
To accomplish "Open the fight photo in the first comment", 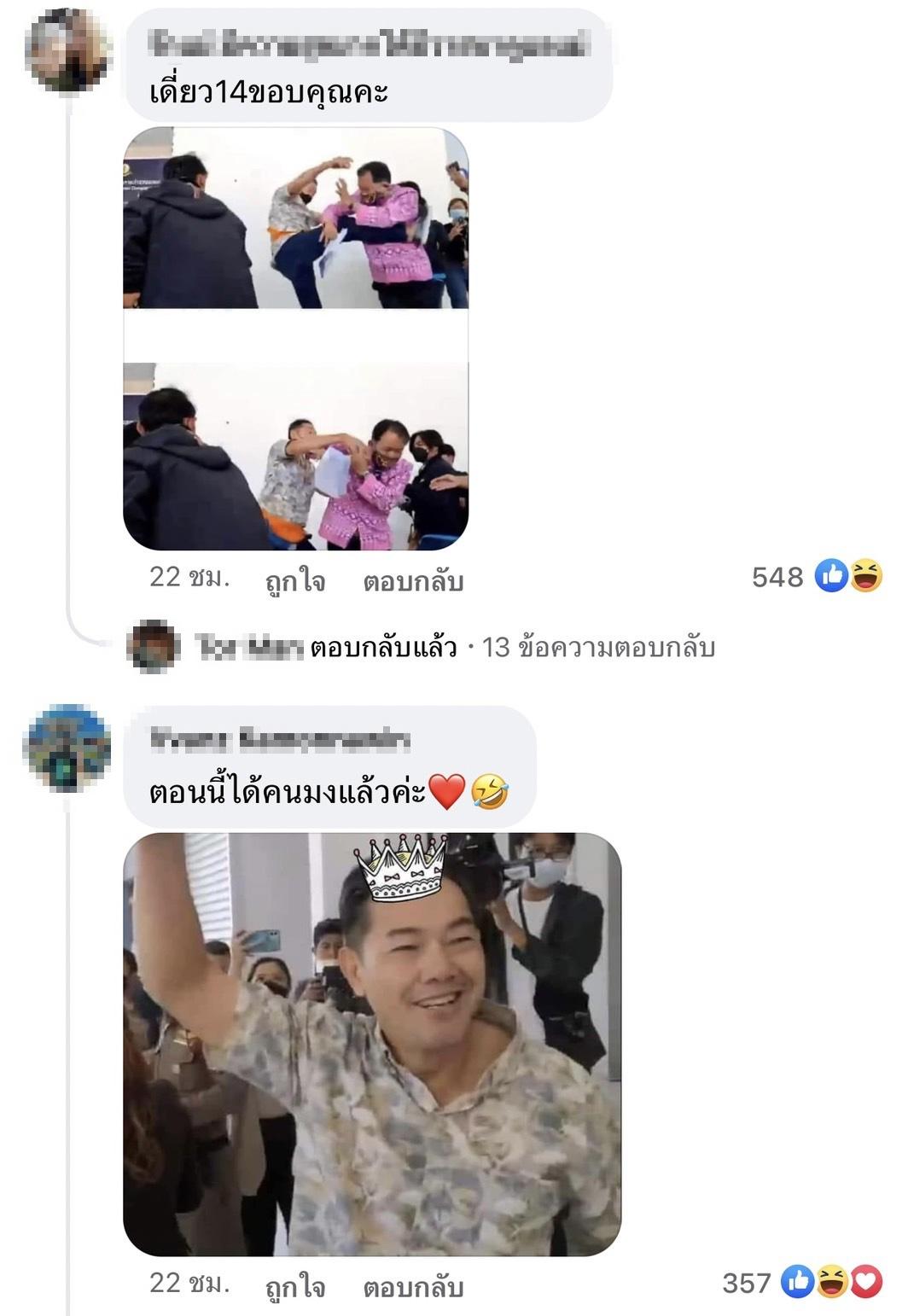I will [295, 339].
